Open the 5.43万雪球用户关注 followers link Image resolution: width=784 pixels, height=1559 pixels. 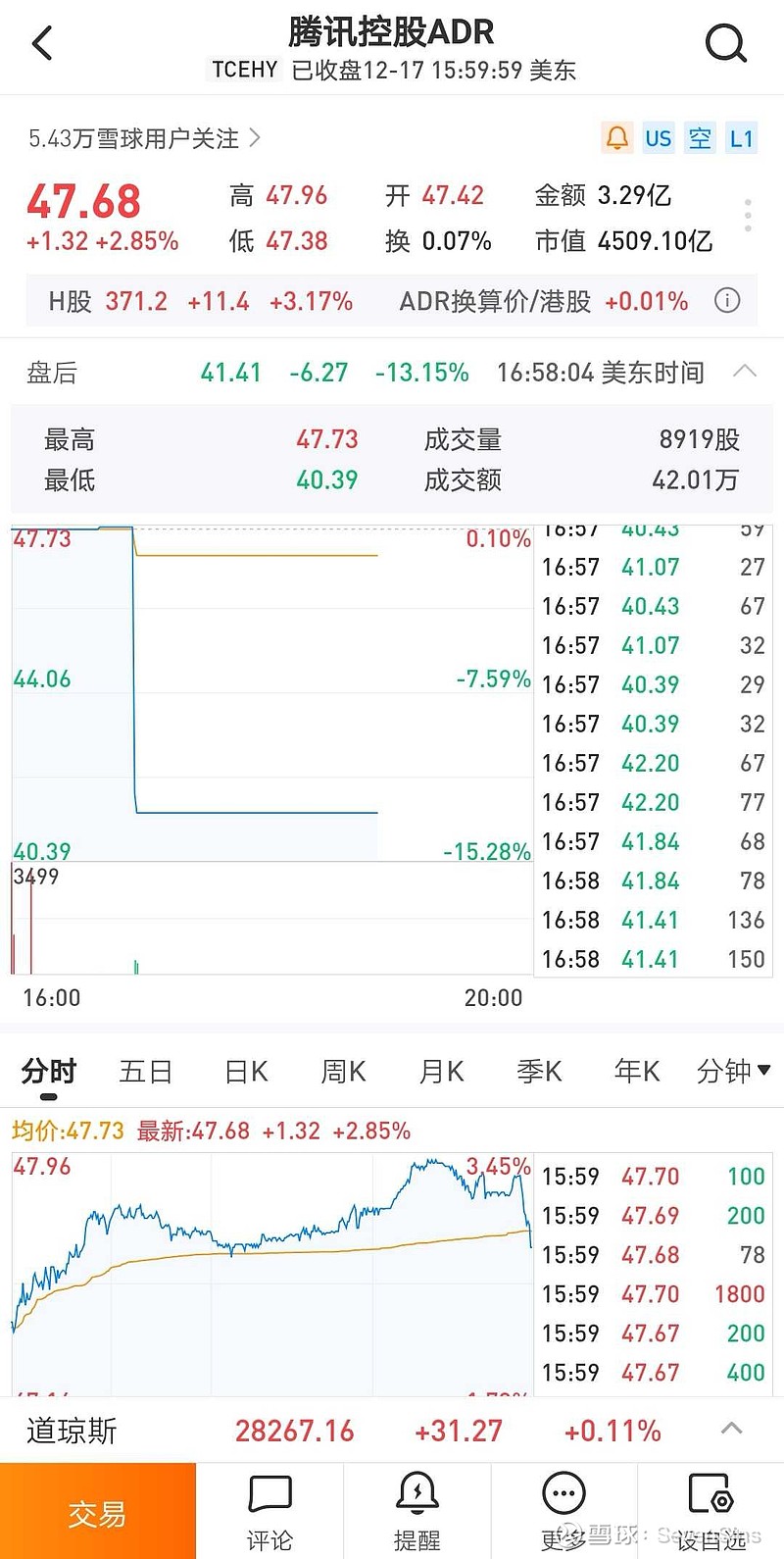[x=132, y=138]
